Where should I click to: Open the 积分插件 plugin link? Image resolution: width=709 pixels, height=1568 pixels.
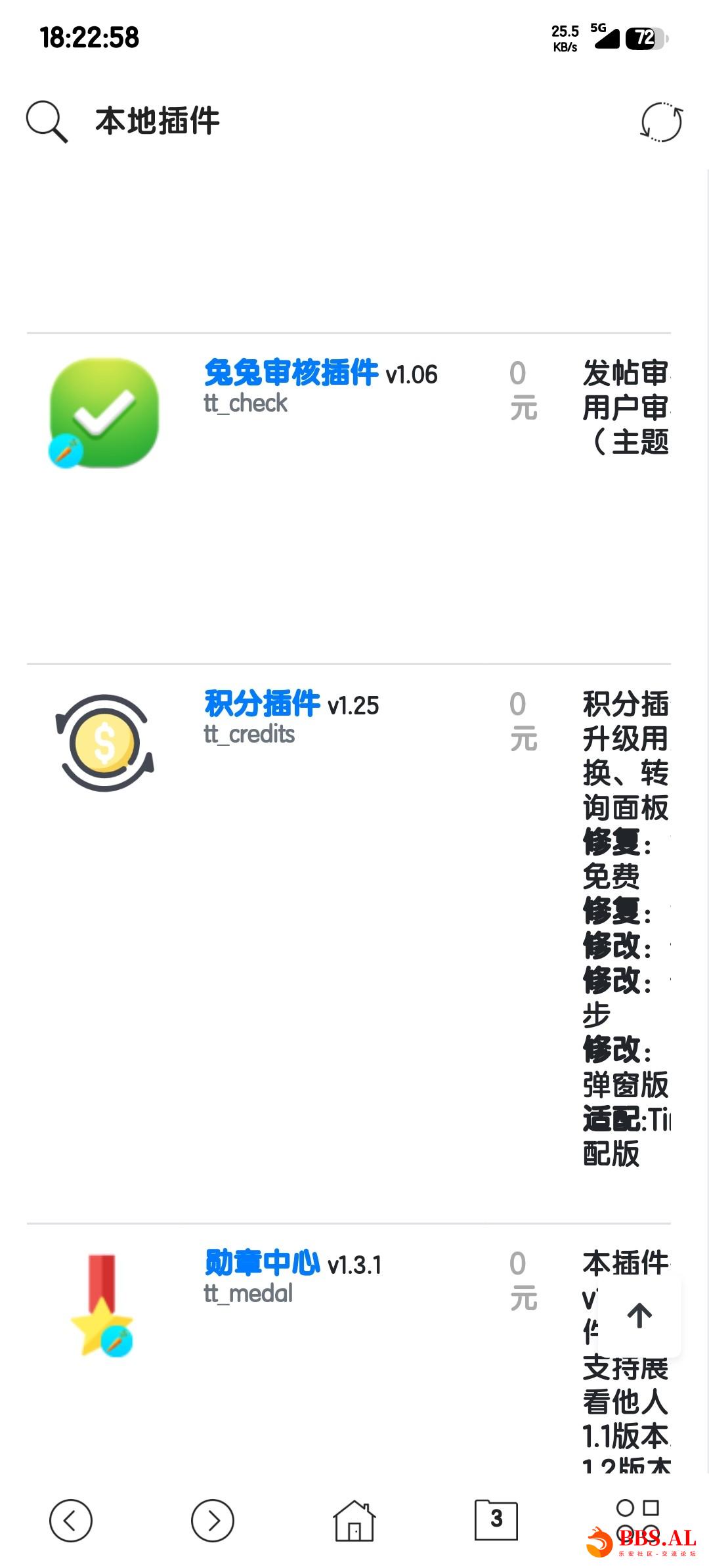click(x=262, y=704)
